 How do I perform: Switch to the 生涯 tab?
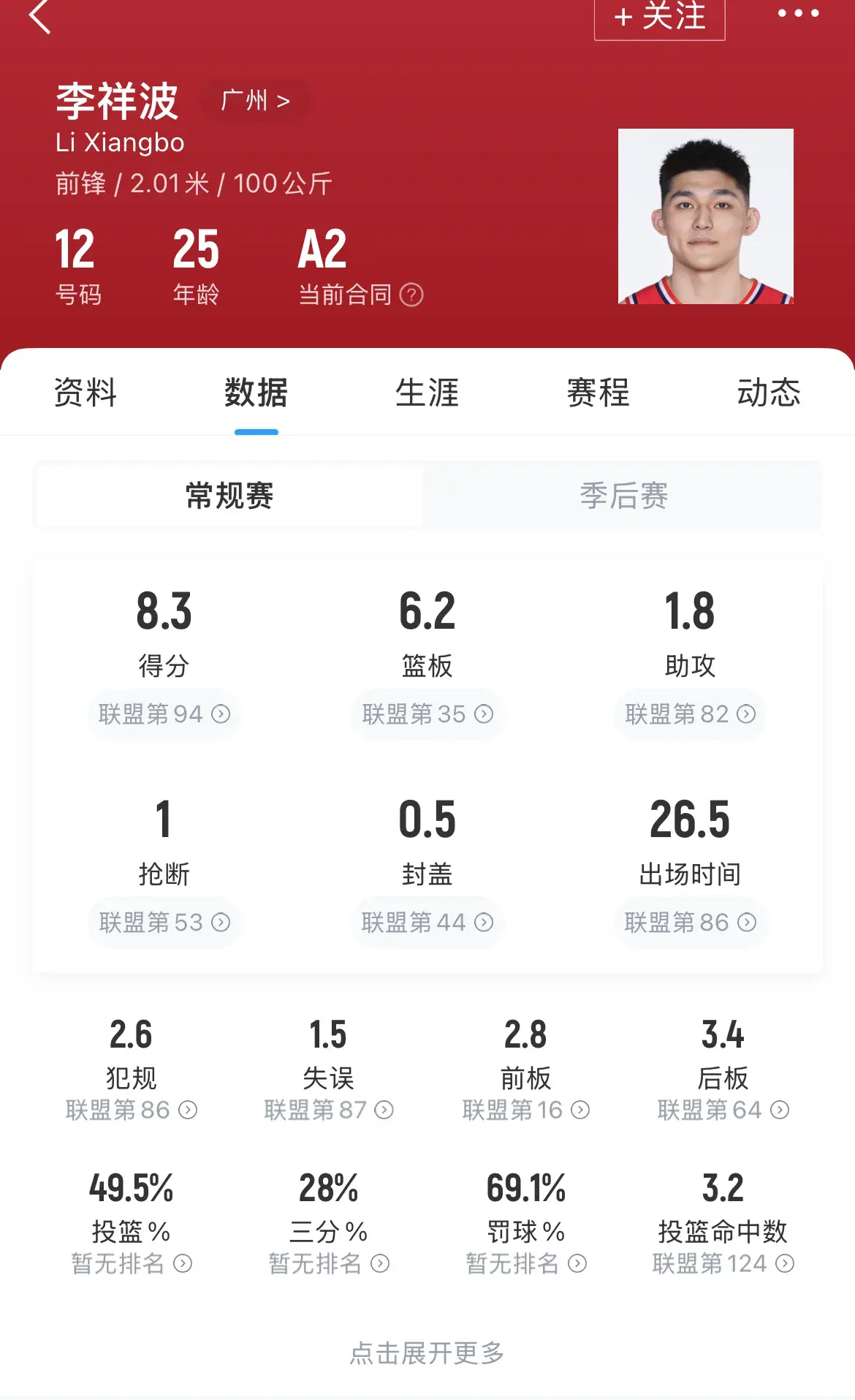point(427,393)
